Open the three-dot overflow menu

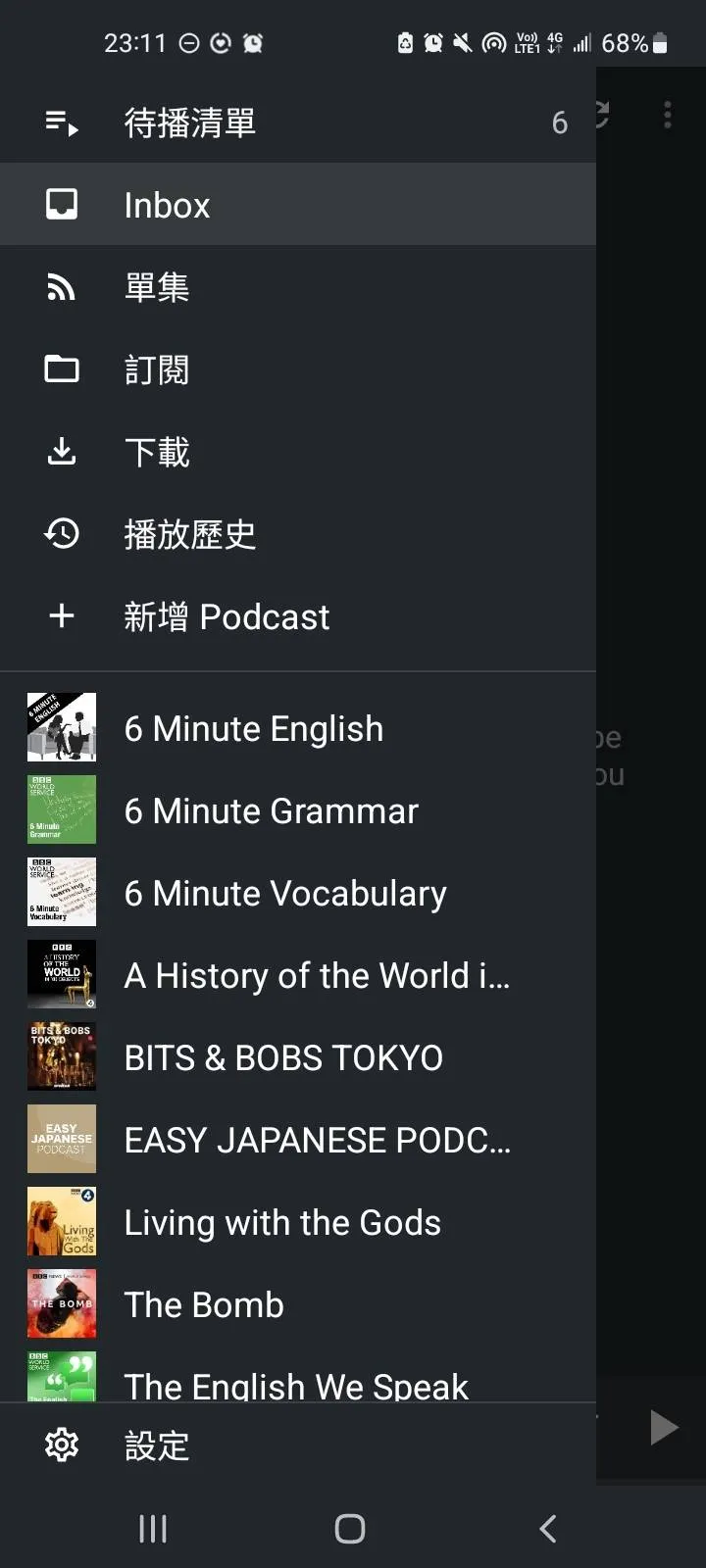667,115
